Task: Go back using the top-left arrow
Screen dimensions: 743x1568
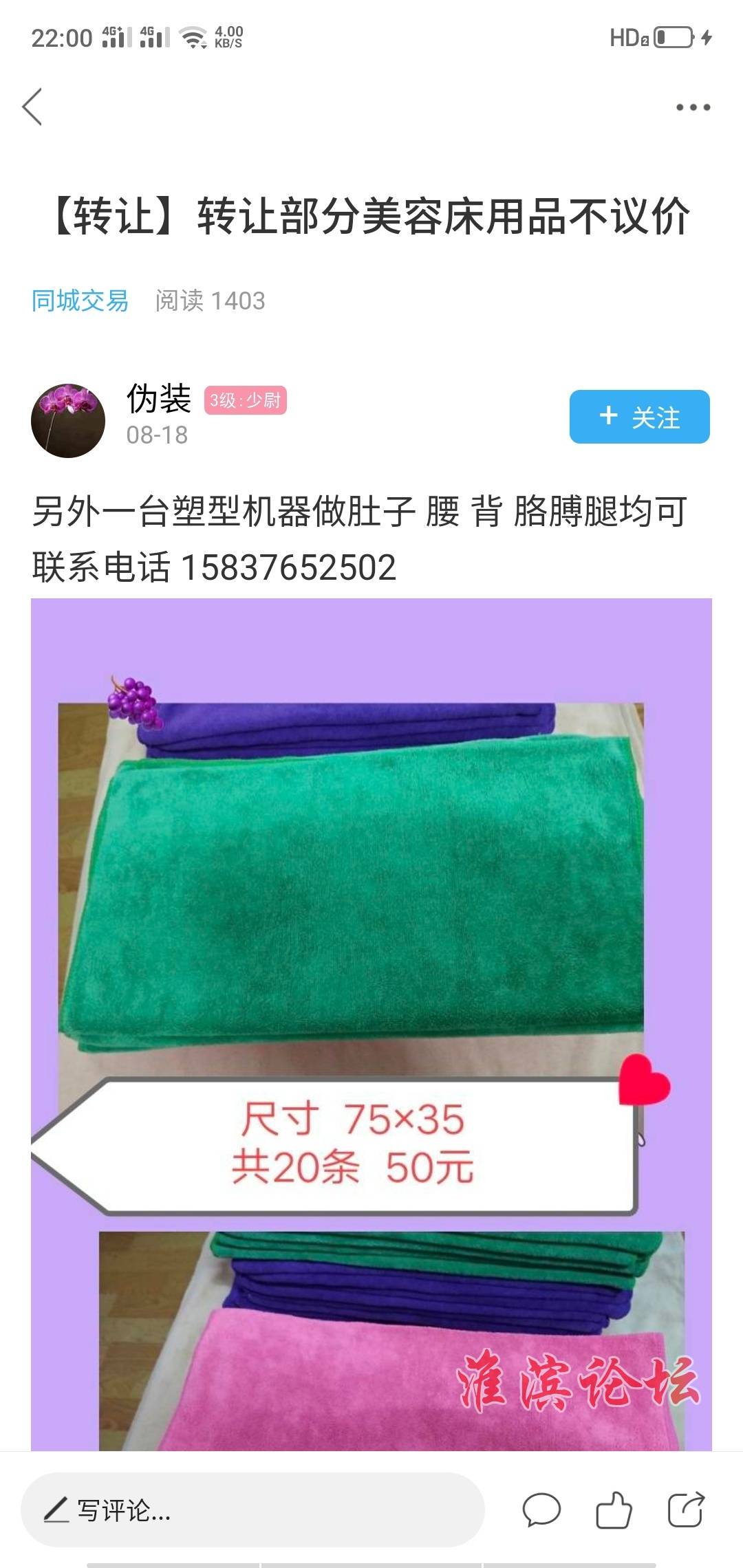Action: tap(32, 107)
